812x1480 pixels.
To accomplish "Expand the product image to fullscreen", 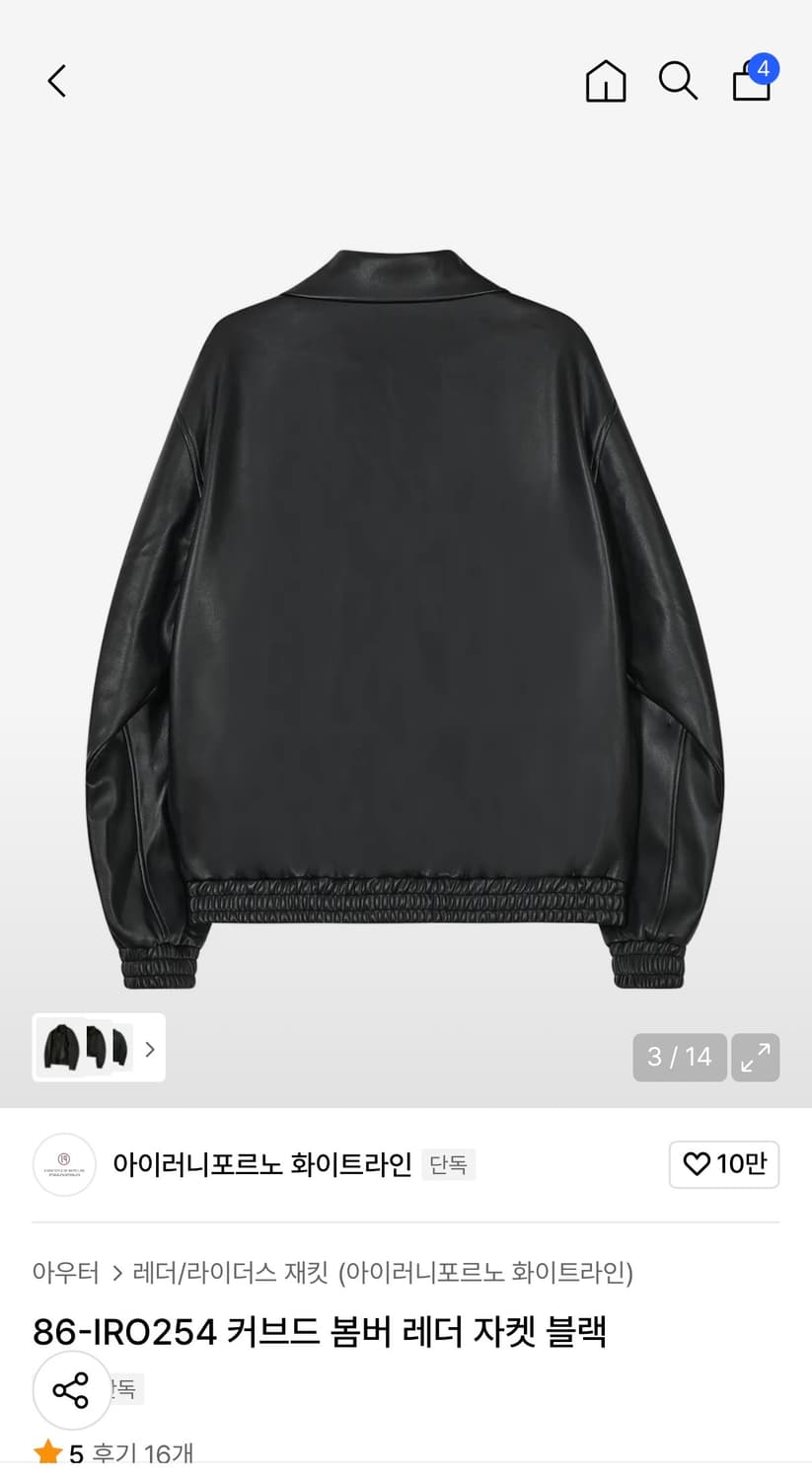I will [x=756, y=1058].
